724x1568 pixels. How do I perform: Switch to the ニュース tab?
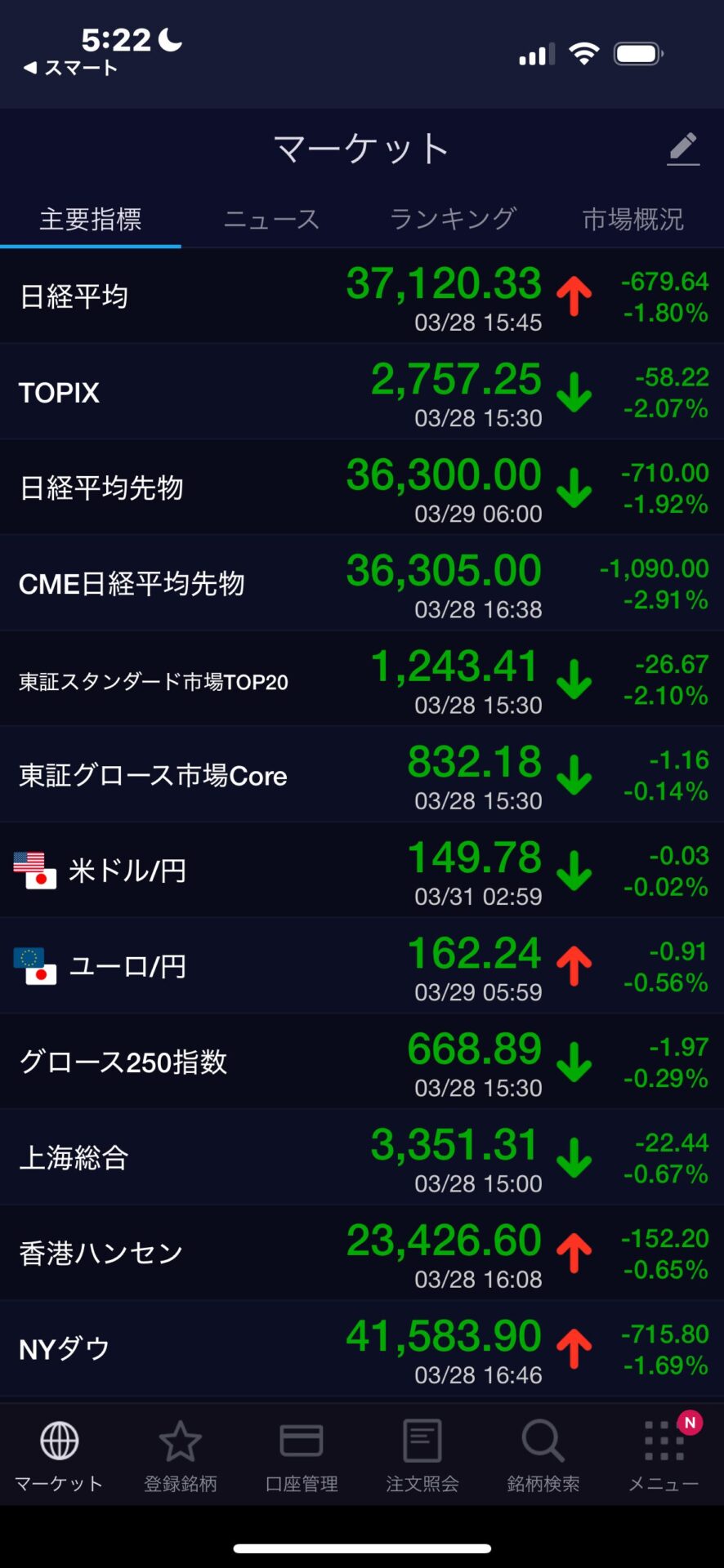point(271,219)
